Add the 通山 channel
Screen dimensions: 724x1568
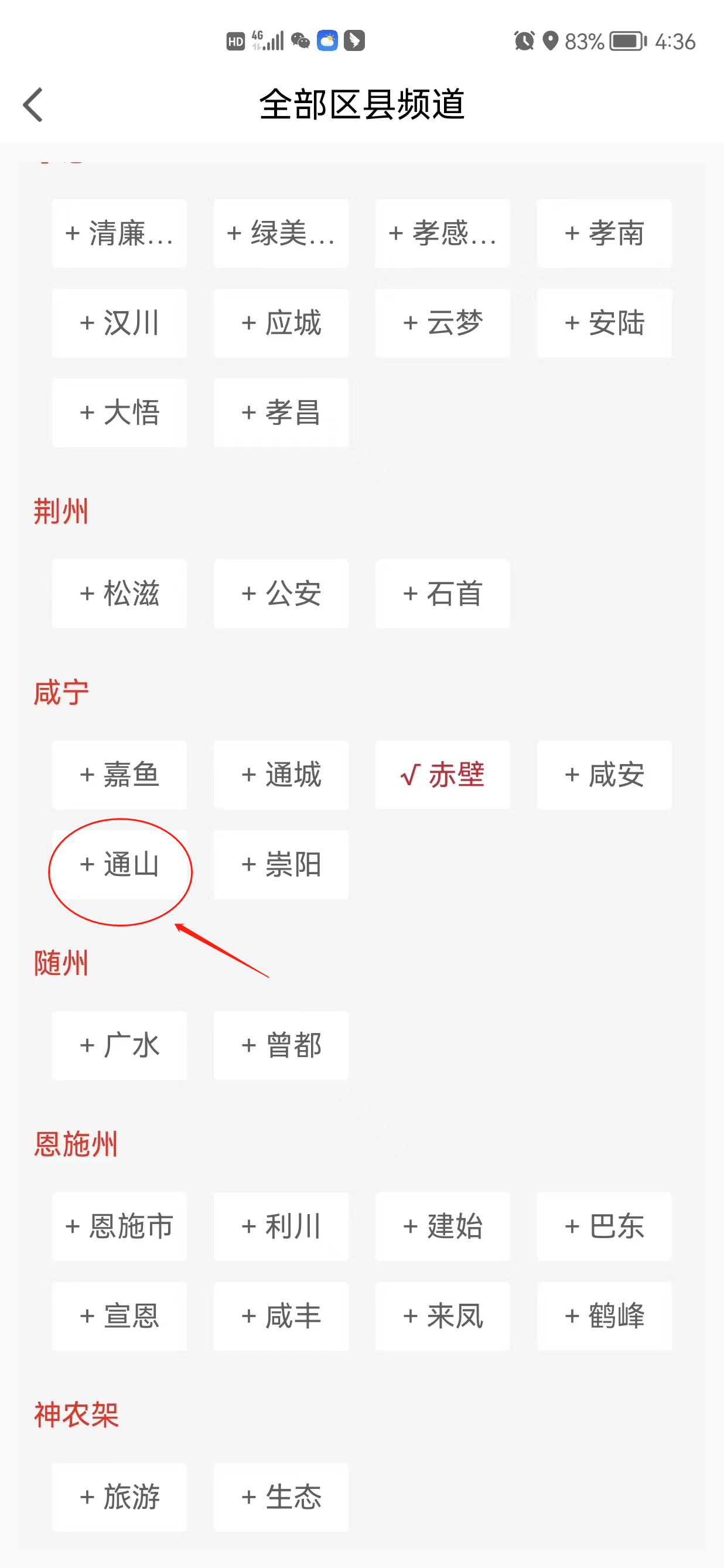point(119,864)
